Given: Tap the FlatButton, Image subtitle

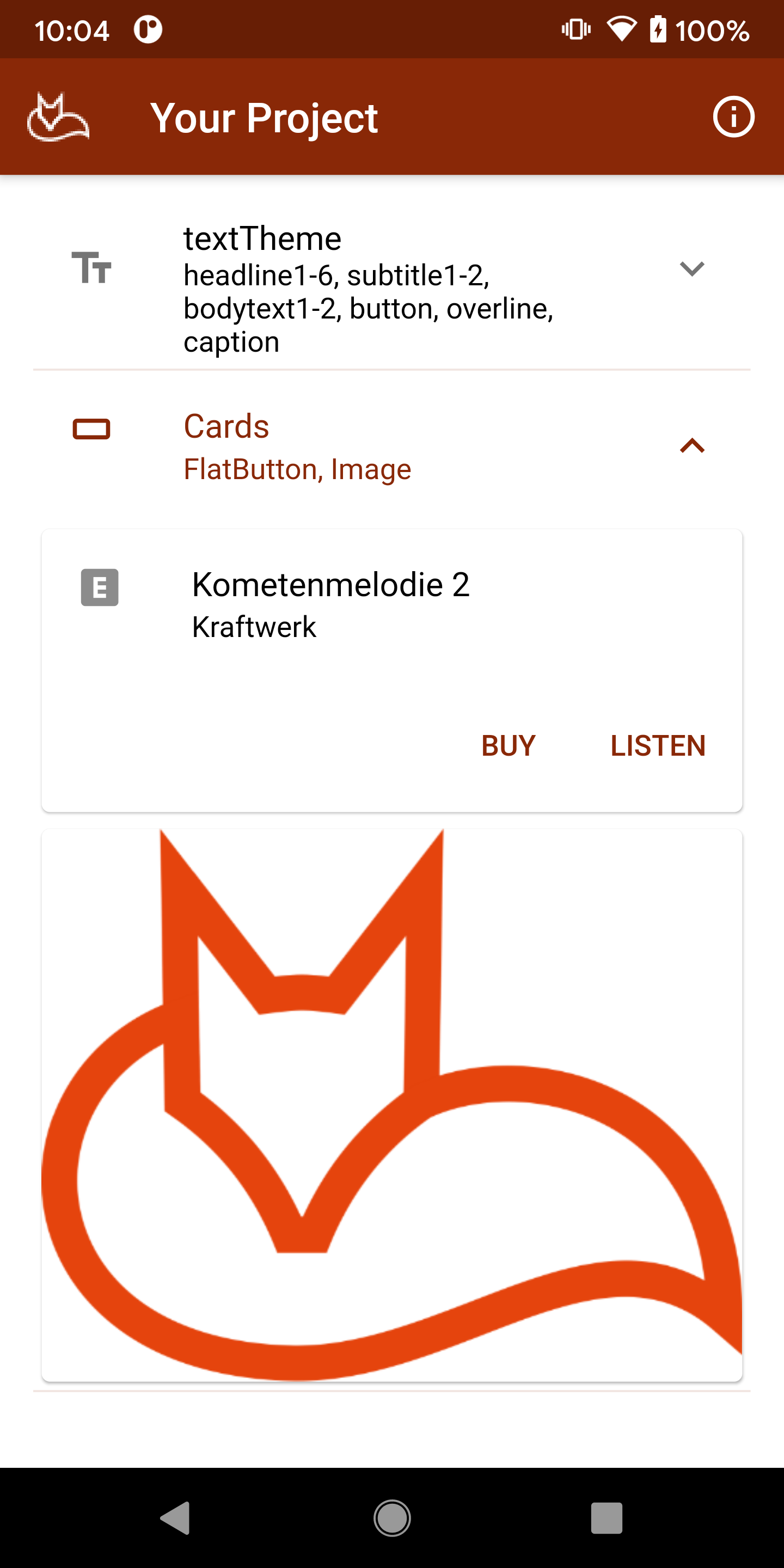Looking at the screenshot, I should pyautogui.click(x=298, y=469).
